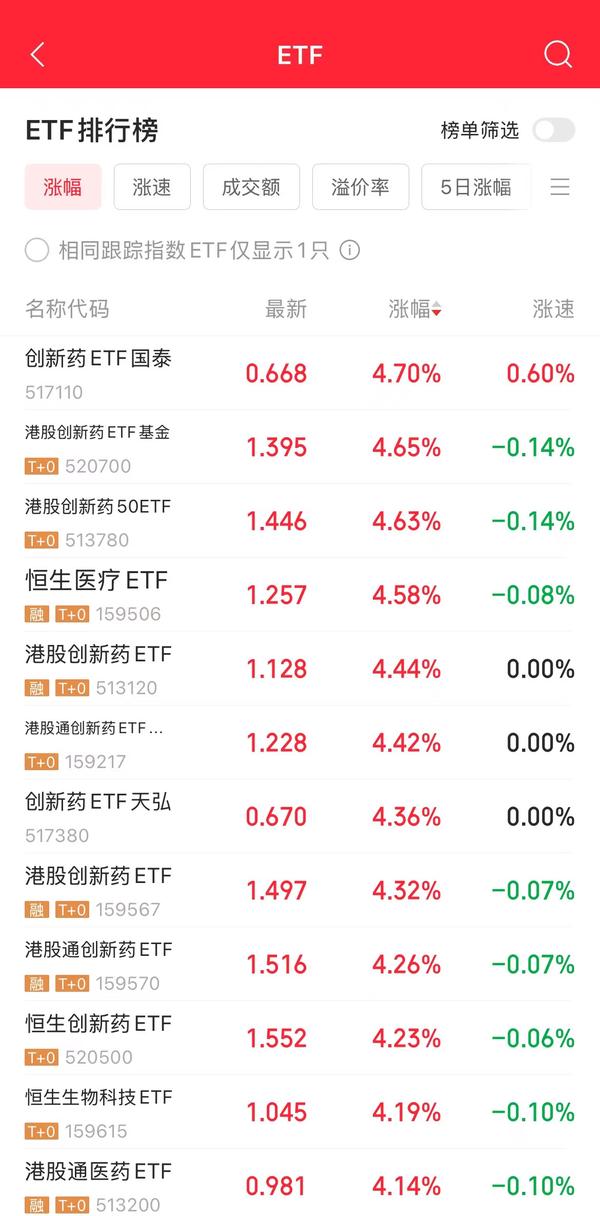Select the 5日涨幅 chip
The image size is (600, 1216).
(476, 187)
